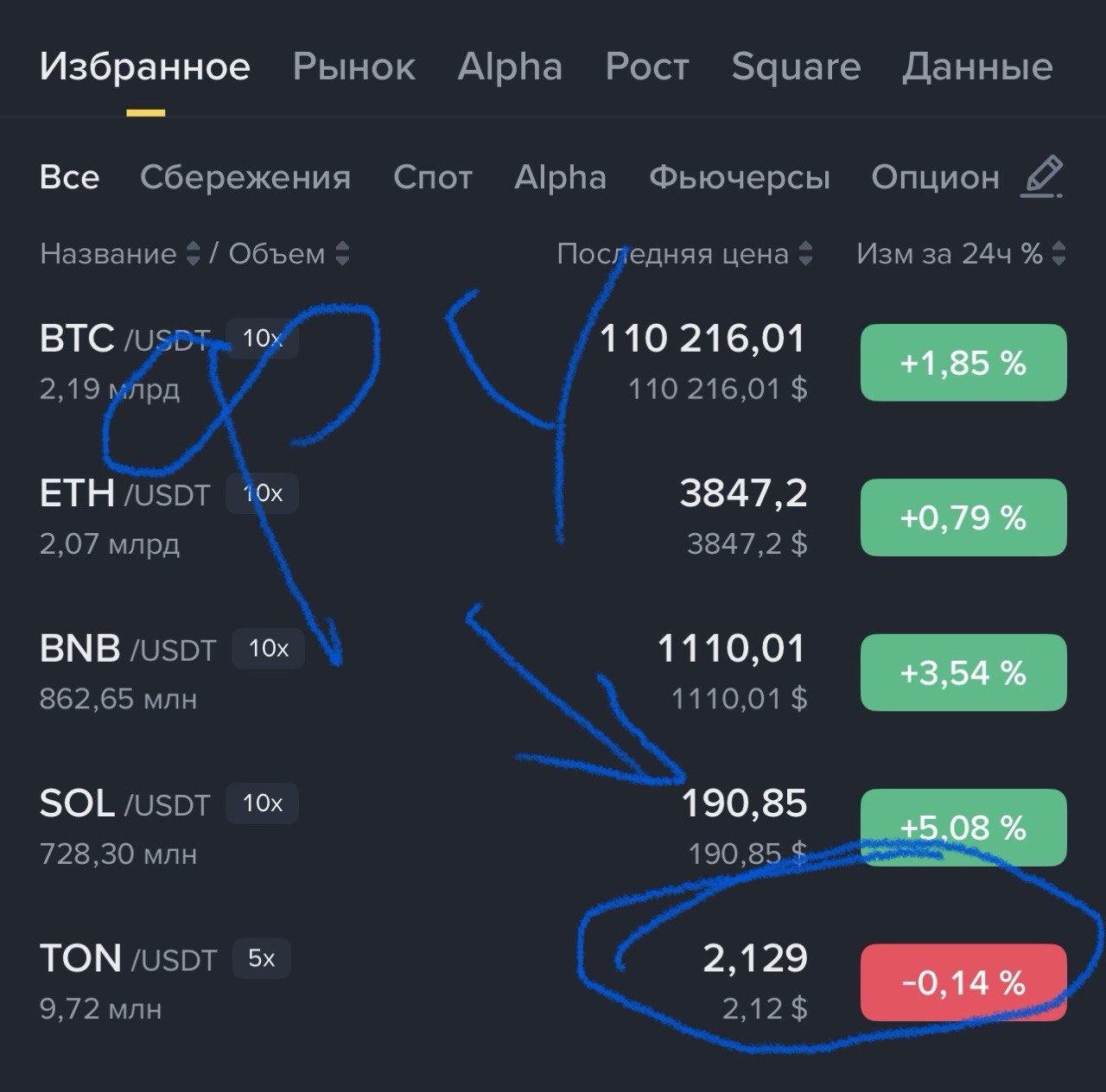This screenshot has width=1106, height=1092.
Task: Switch to the Данные tab
Action: pyautogui.click(x=977, y=67)
